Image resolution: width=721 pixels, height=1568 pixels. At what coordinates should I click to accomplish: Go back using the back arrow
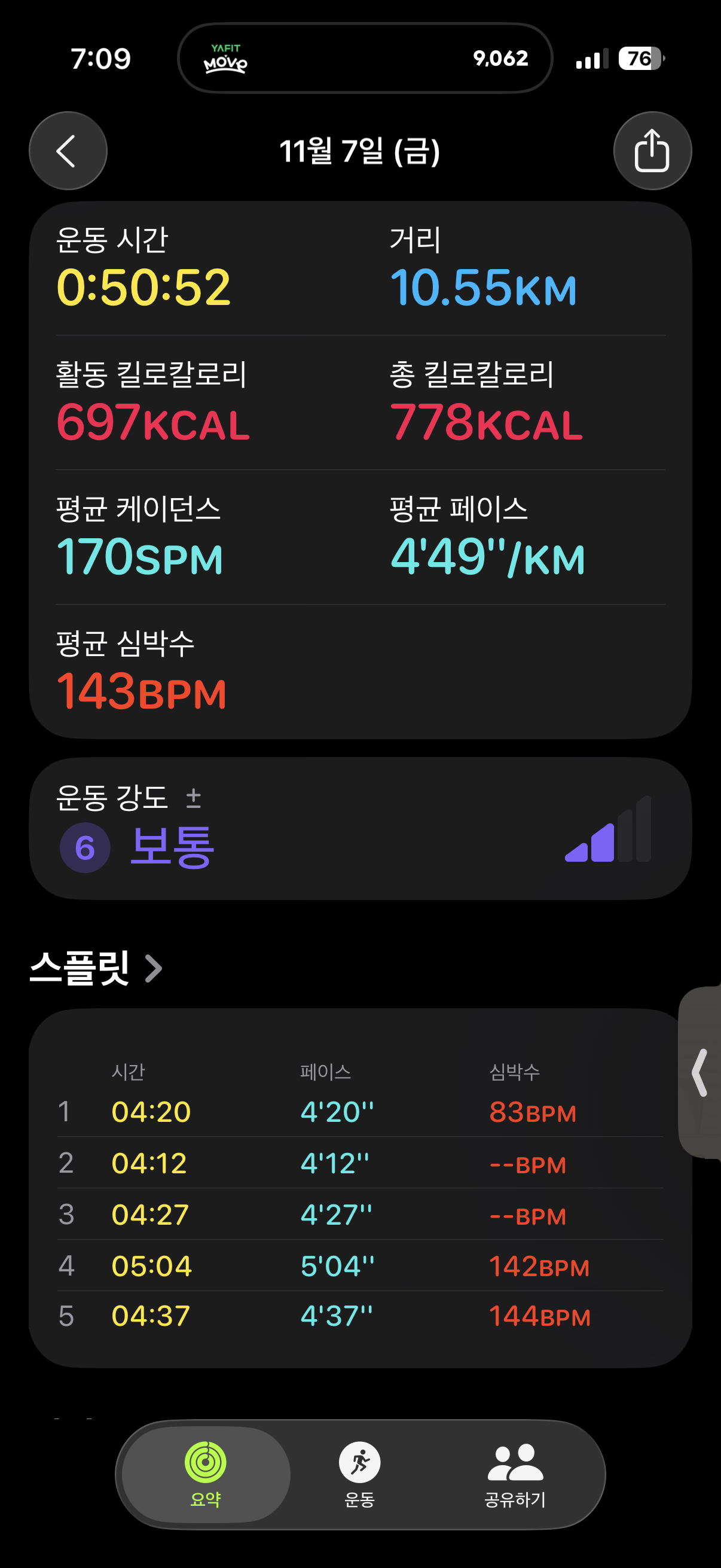pos(68,151)
